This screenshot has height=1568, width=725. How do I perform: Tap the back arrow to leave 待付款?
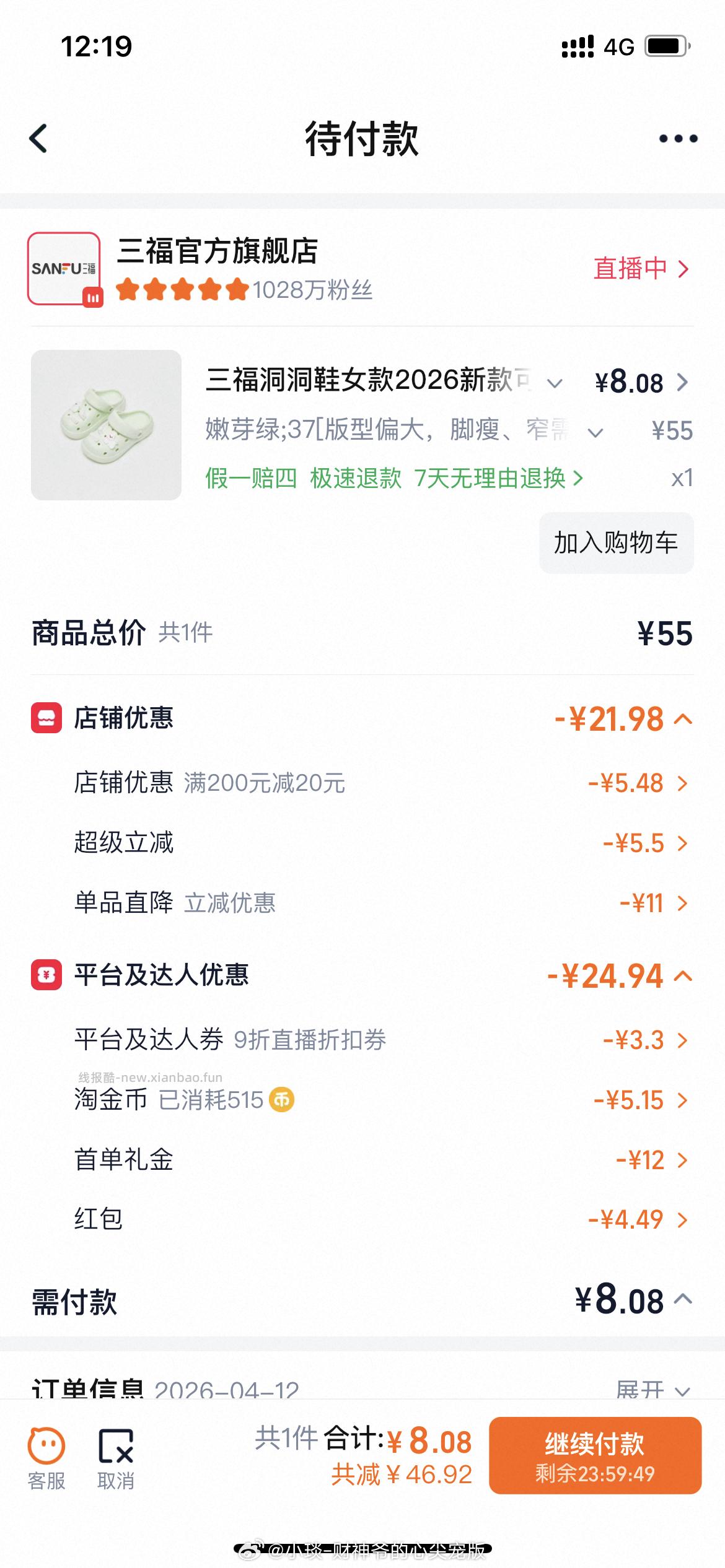click(x=37, y=139)
